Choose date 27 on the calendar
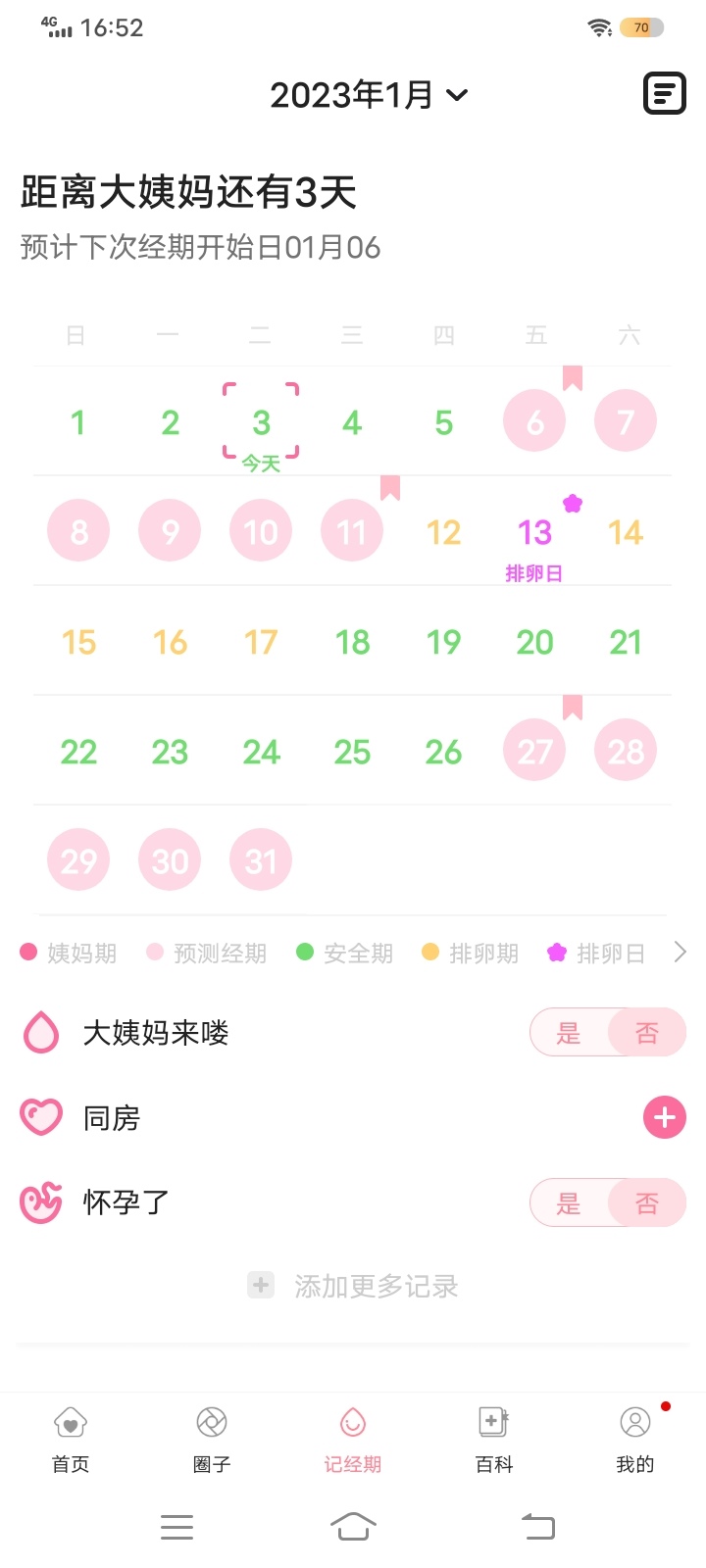Viewport: 706px width, 1568px height. tap(534, 752)
